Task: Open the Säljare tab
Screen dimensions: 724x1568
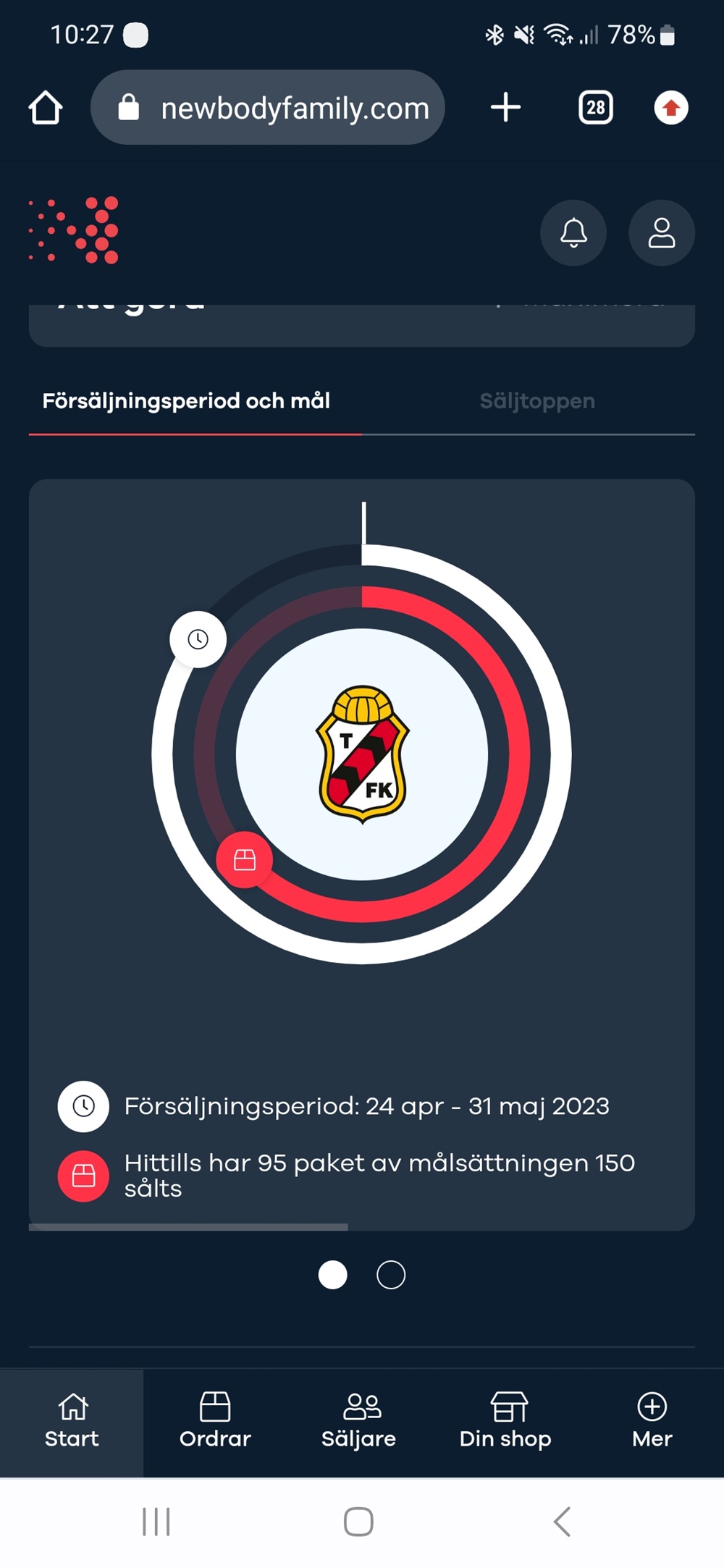Action: coord(359,1421)
